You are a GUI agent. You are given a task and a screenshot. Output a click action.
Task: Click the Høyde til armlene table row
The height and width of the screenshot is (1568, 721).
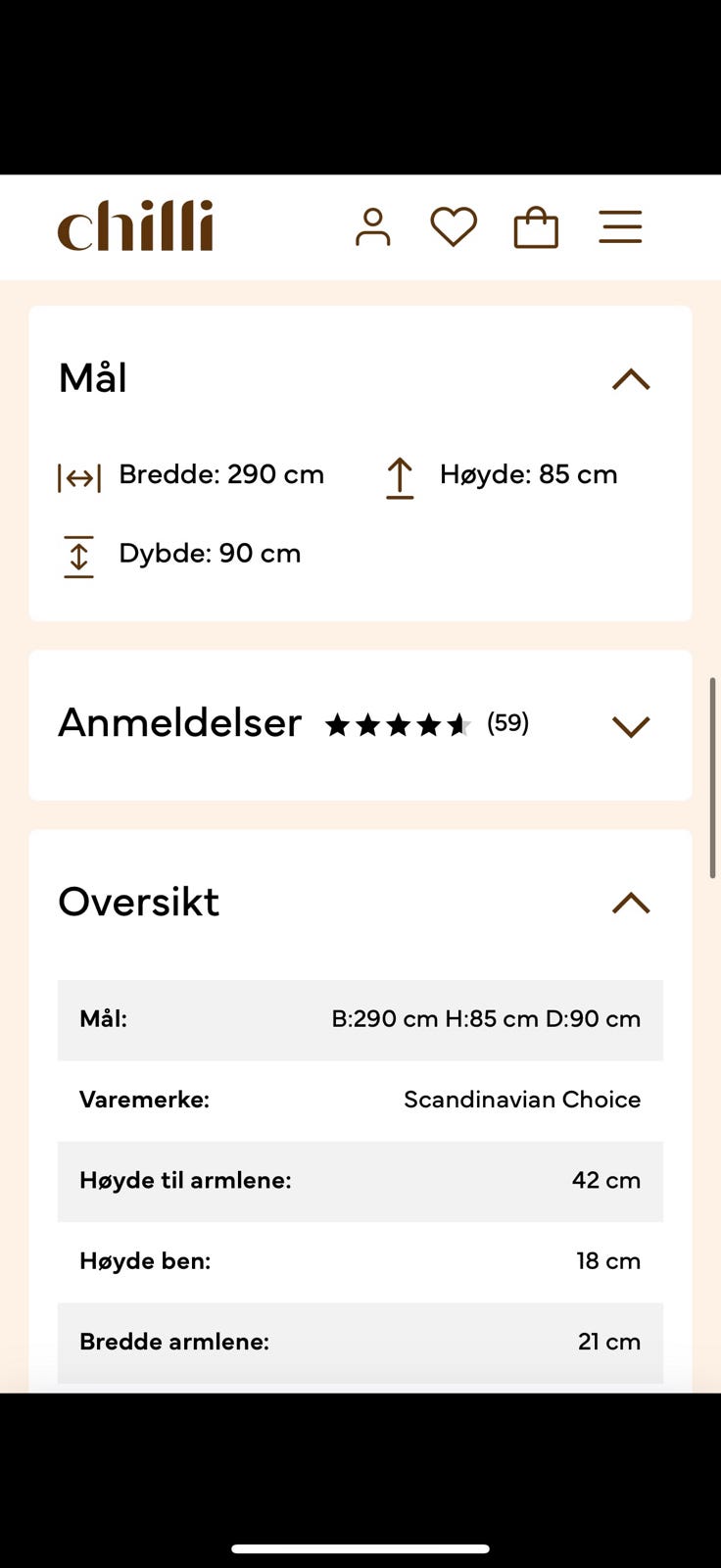coord(360,1181)
